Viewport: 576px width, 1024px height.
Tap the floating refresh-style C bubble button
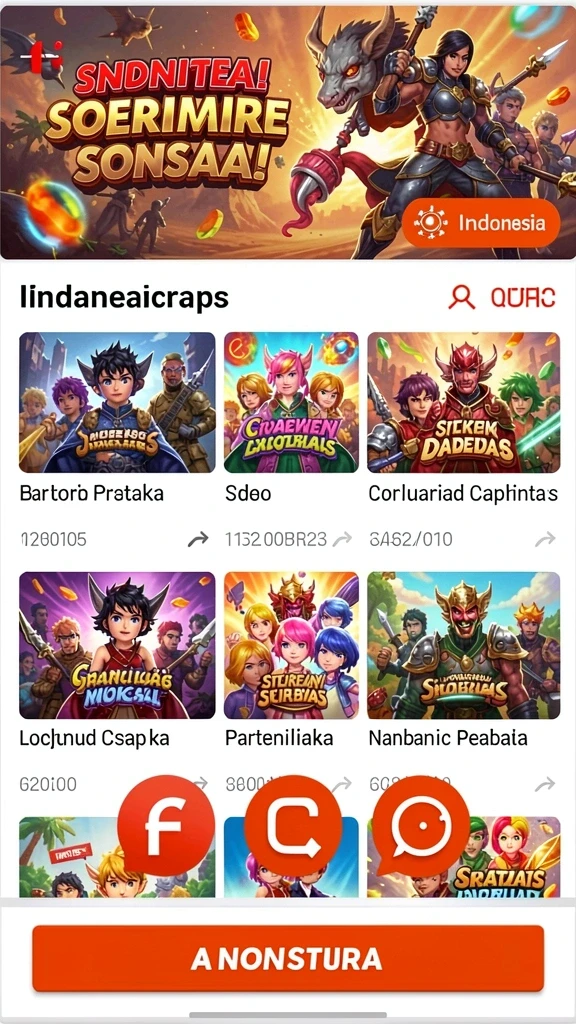pyautogui.click(x=293, y=826)
